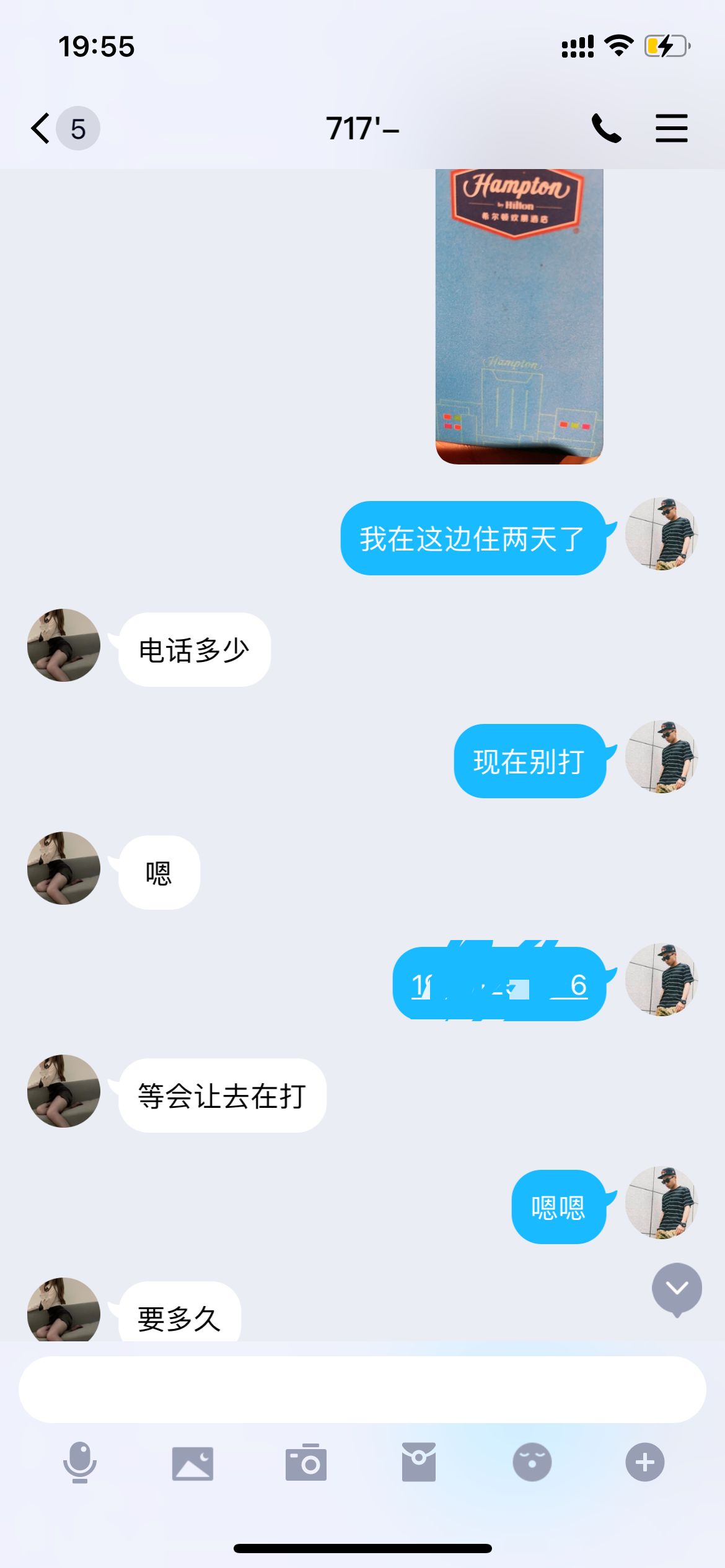This screenshot has width=725, height=1568.
Task: Tap the chat title 717'–
Action: pos(361,128)
